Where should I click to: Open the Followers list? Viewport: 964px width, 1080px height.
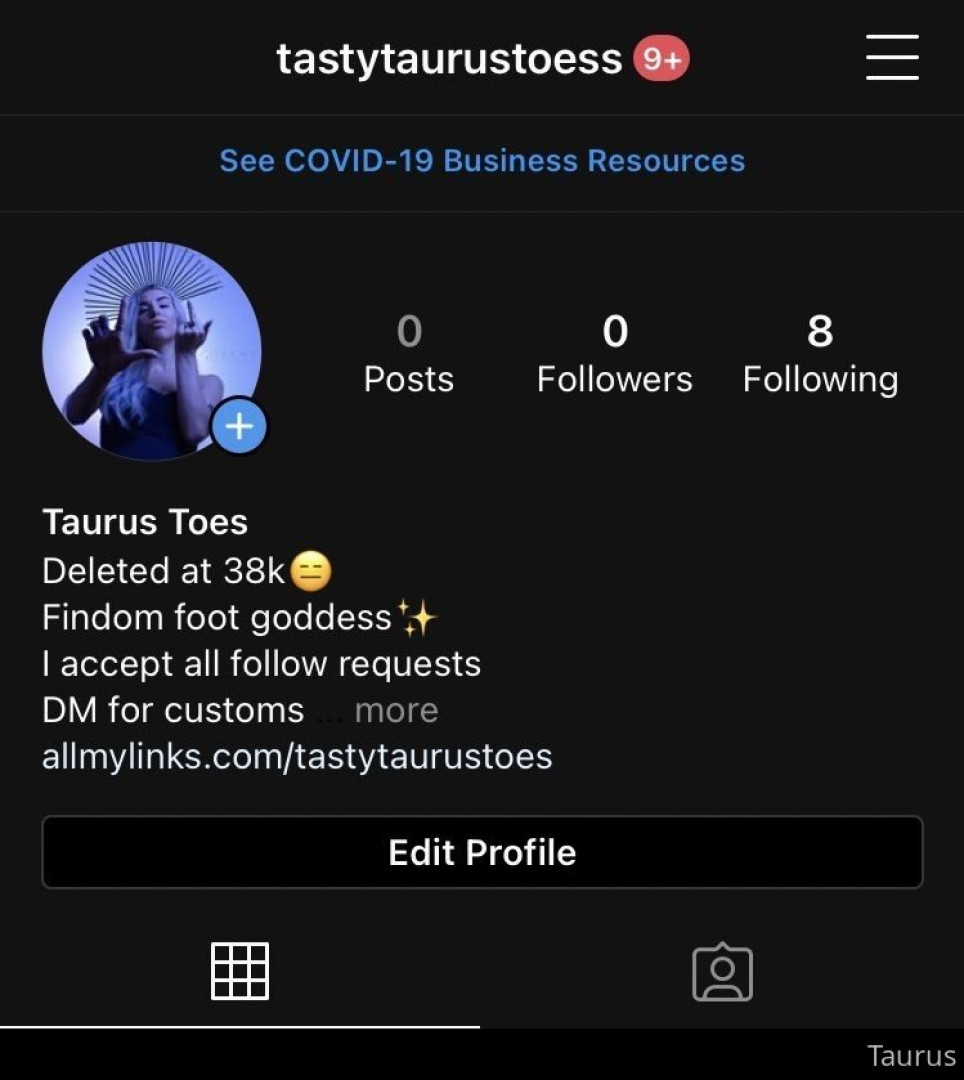[x=614, y=355]
